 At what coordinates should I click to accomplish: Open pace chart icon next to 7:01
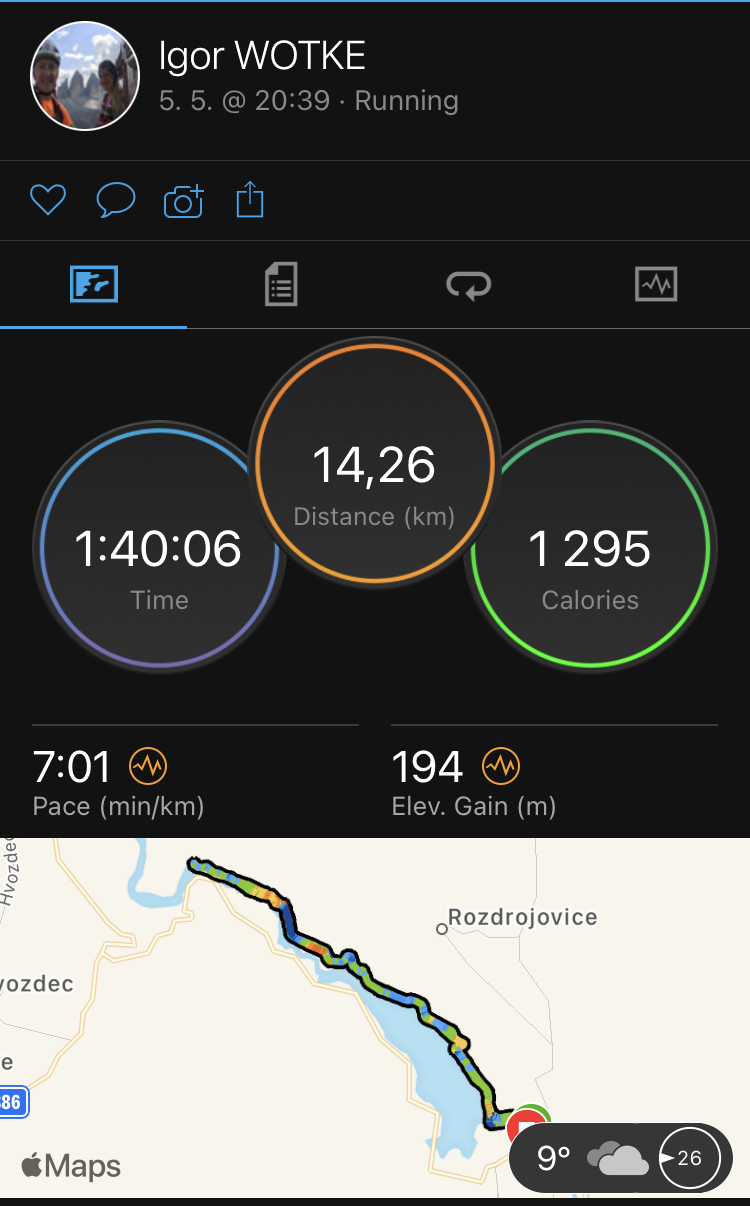(x=148, y=767)
